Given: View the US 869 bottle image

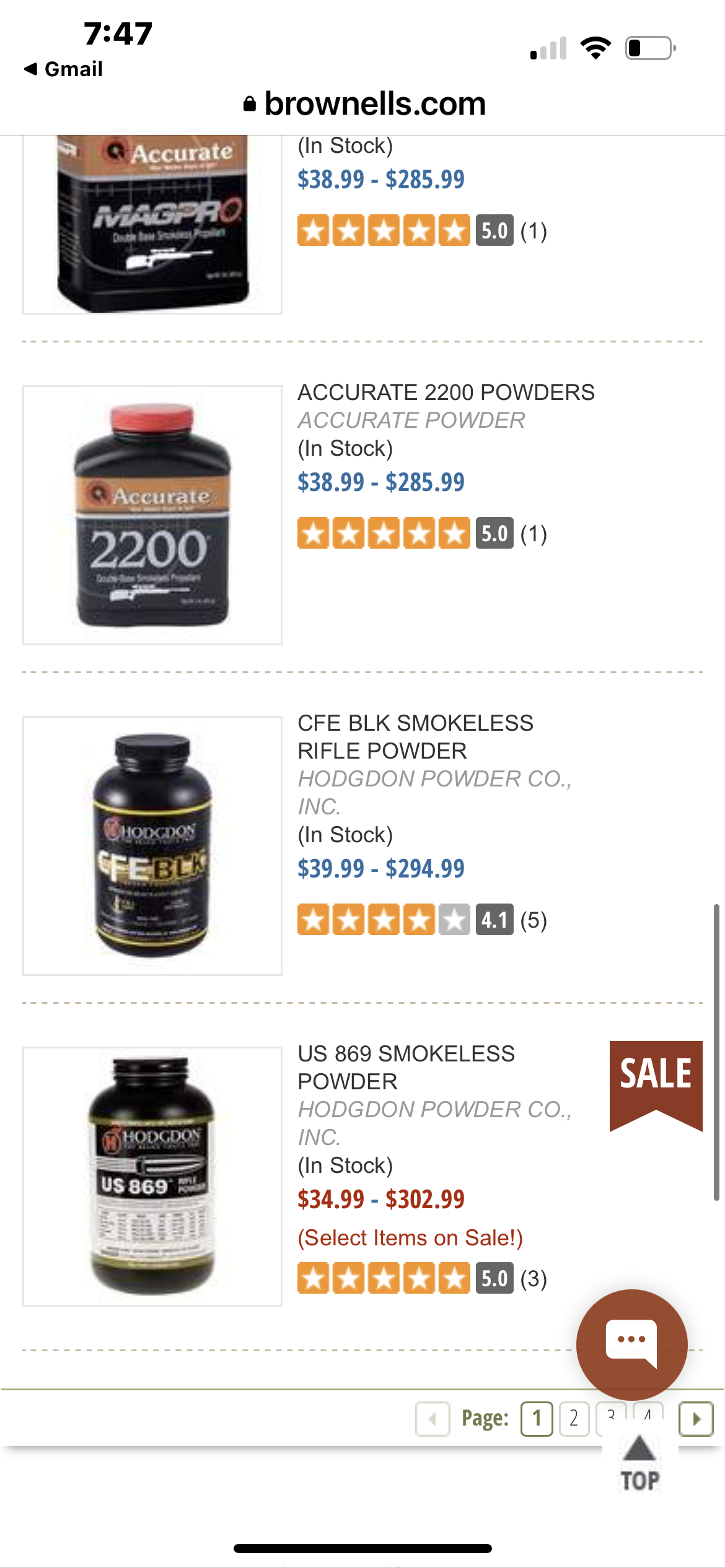Looking at the screenshot, I should (x=152, y=1177).
